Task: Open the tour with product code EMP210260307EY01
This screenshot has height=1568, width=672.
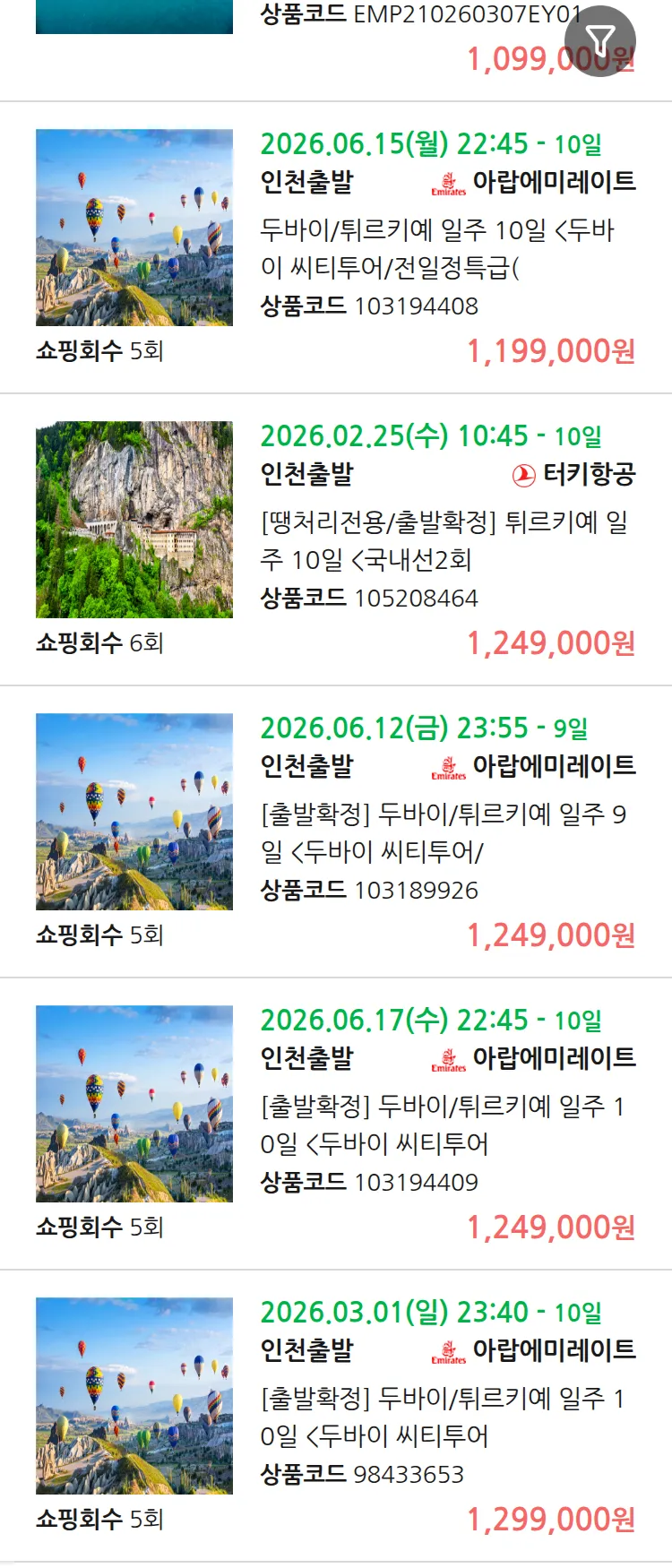Action: point(419,15)
